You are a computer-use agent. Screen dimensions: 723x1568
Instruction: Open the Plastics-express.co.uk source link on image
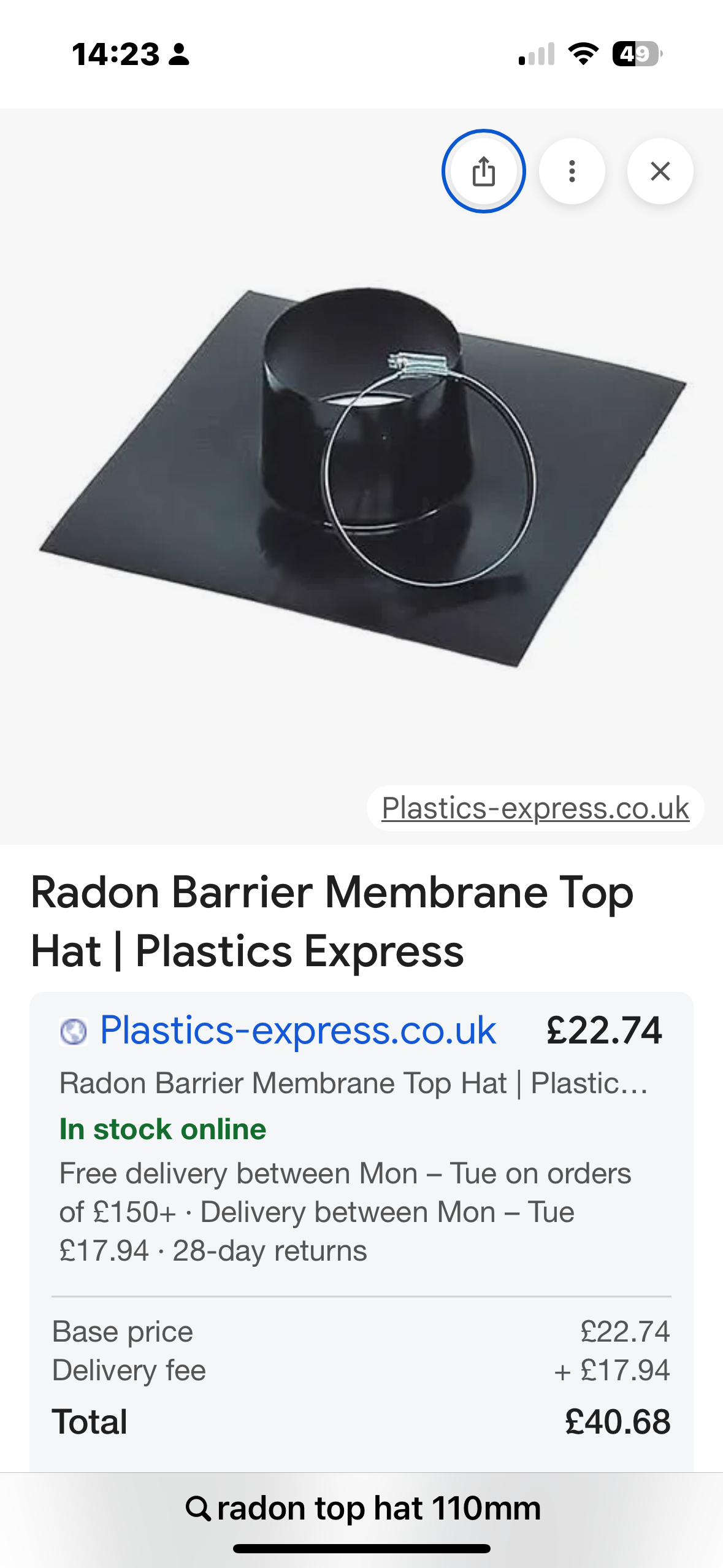pyautogui.click(x=535, y=808)
